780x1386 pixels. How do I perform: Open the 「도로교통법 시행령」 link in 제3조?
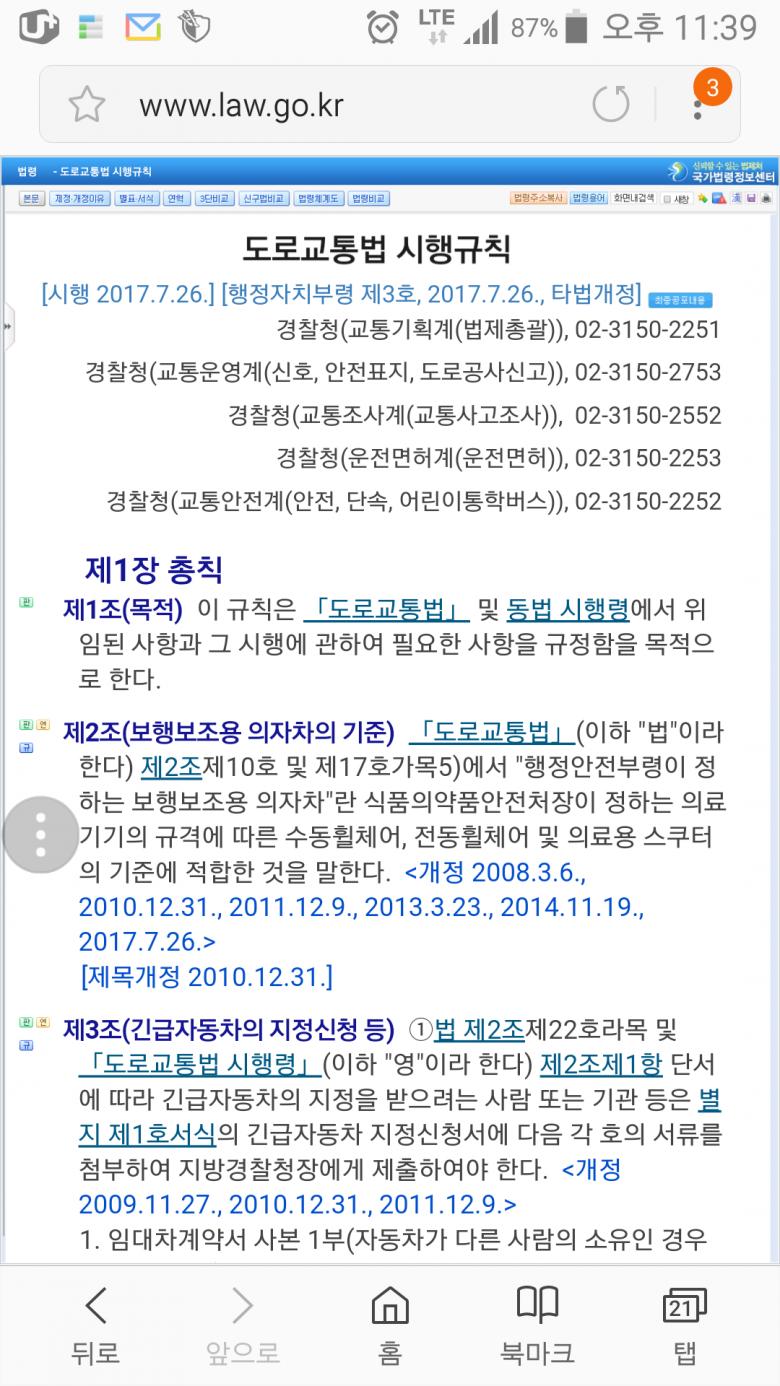(x=200, y=1063)
